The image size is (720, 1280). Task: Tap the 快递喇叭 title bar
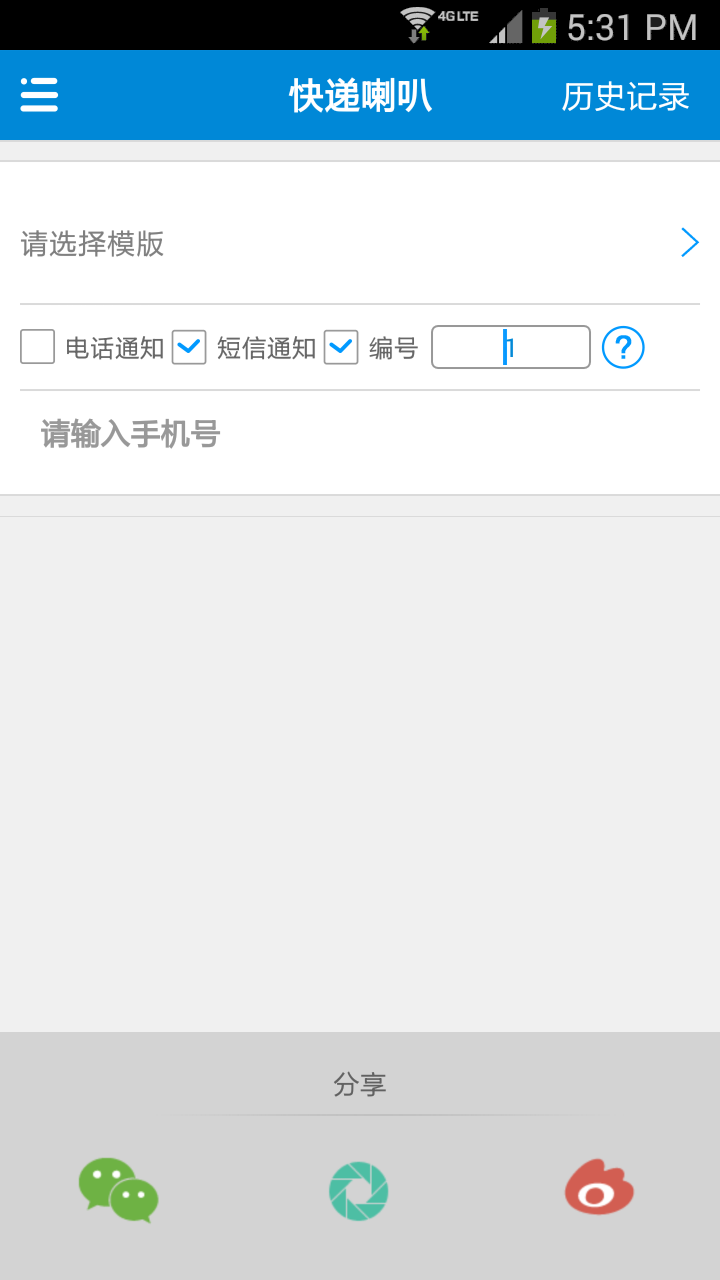click(360, 95)
